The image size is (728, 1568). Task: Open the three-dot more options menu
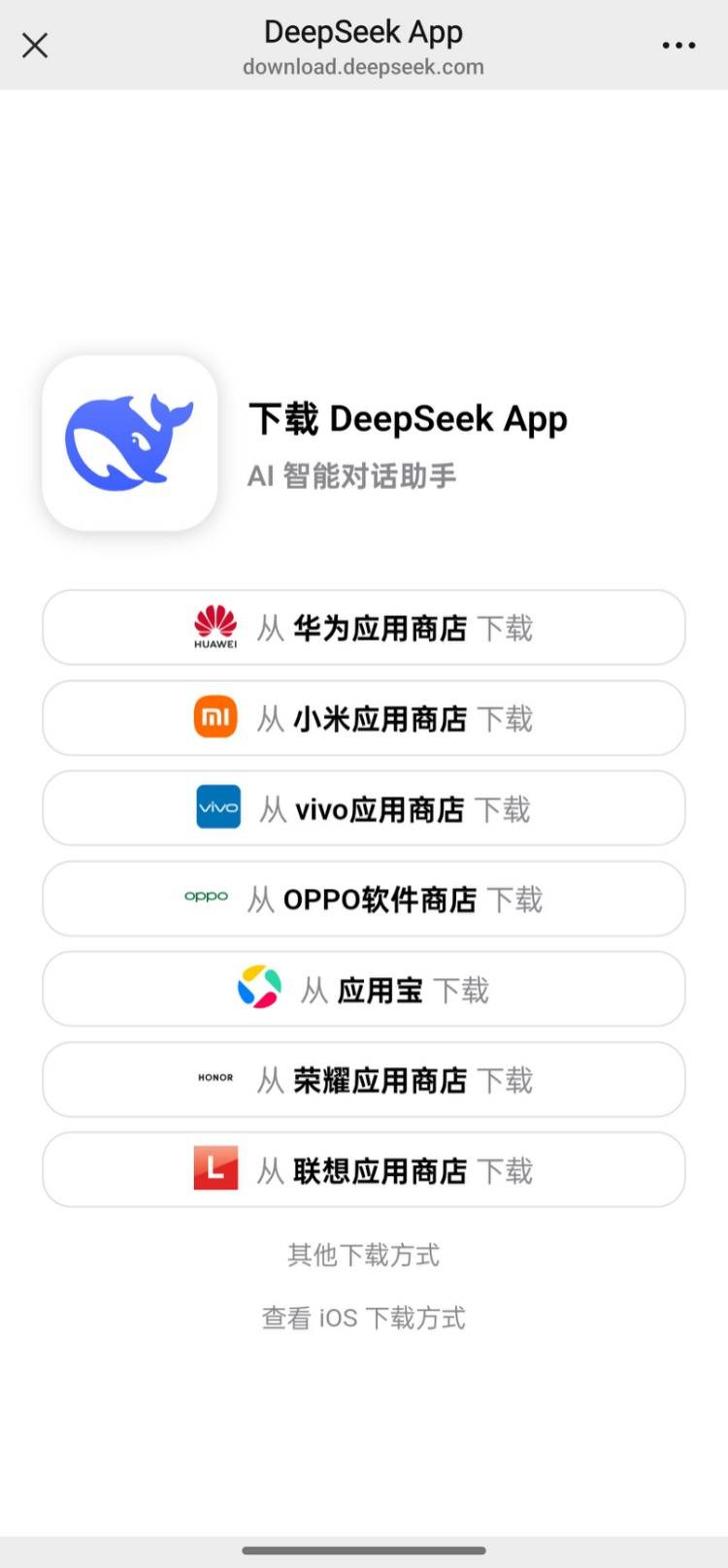point(678,45)
